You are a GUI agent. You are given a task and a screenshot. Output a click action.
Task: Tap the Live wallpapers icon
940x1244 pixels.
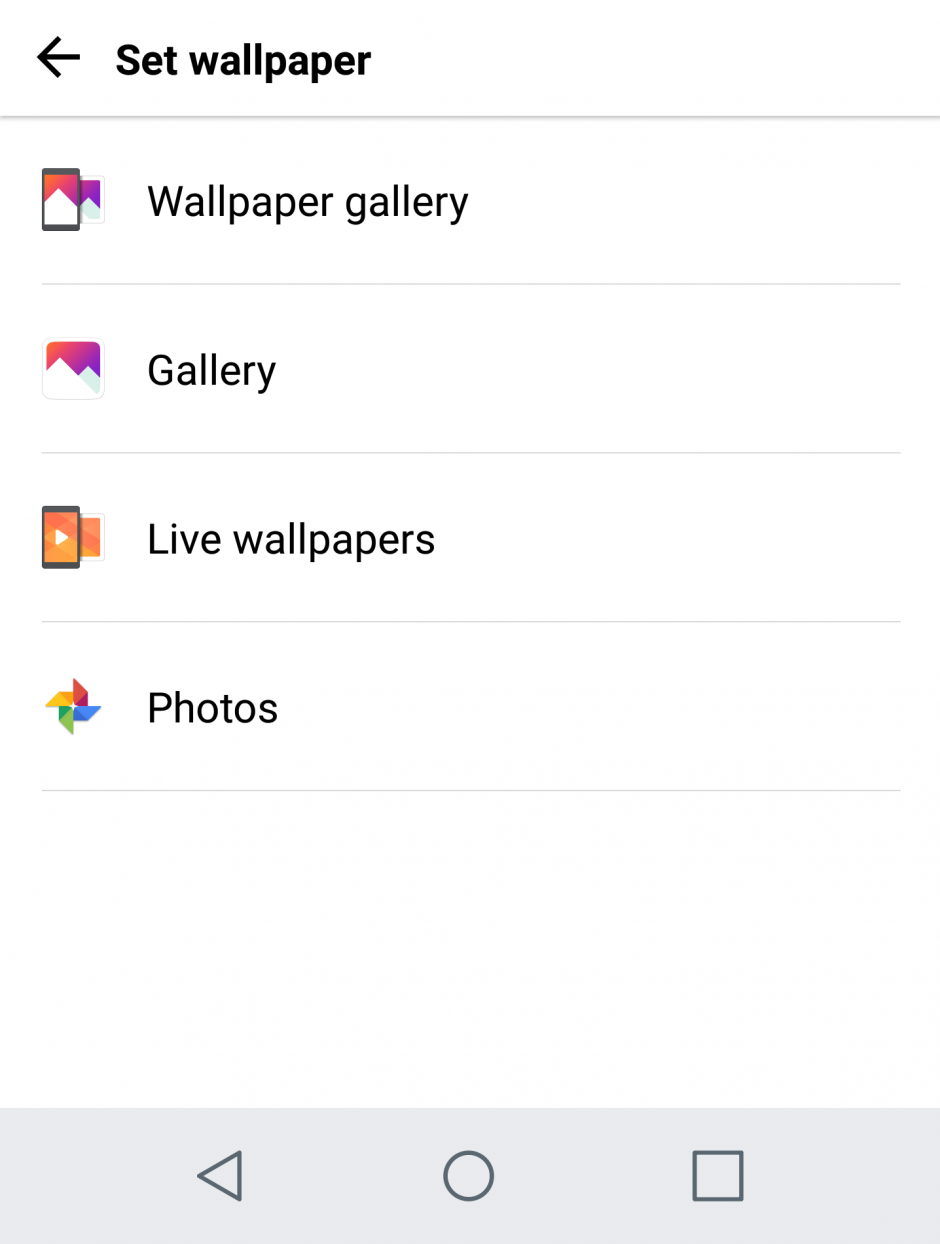tap(72, 537)
